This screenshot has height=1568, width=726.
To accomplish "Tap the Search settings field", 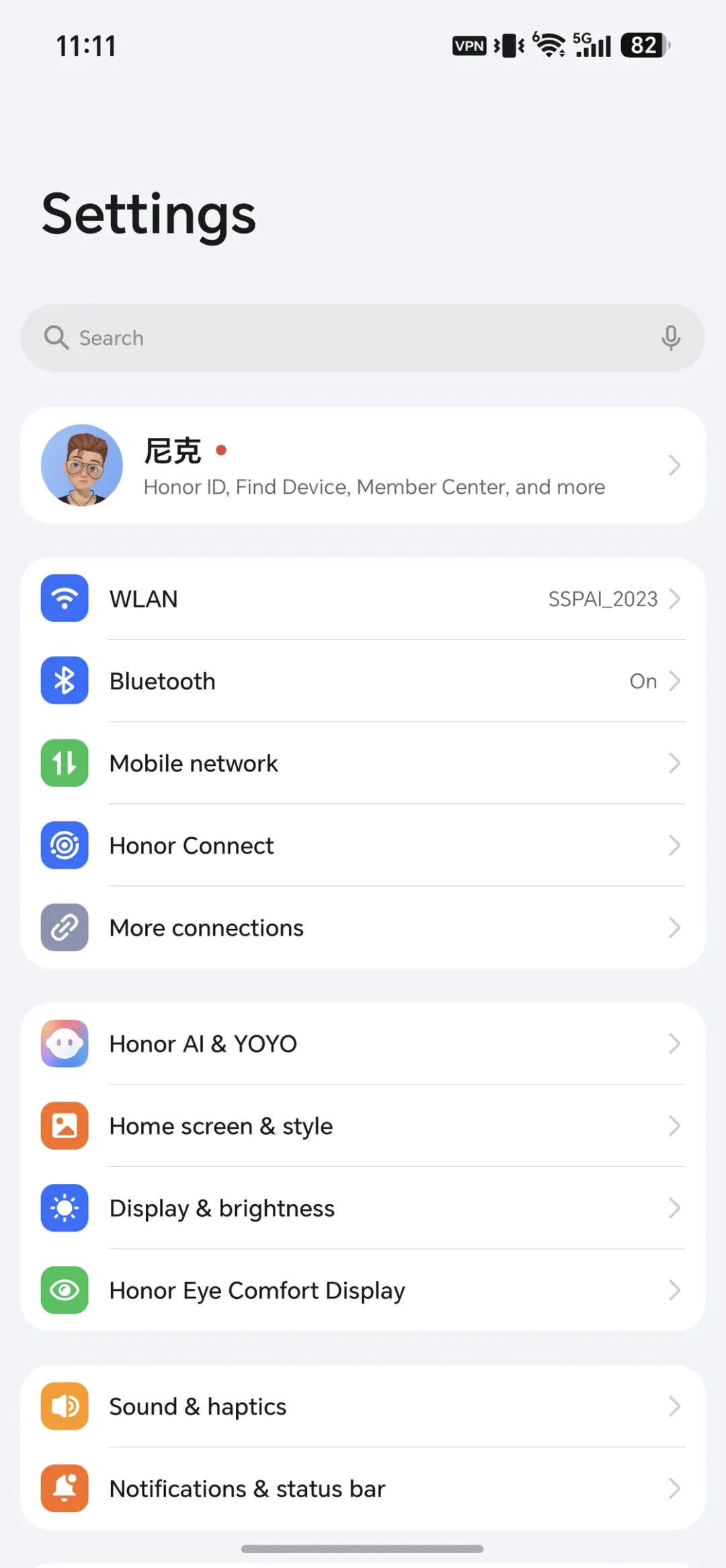I will pos(363,337).
